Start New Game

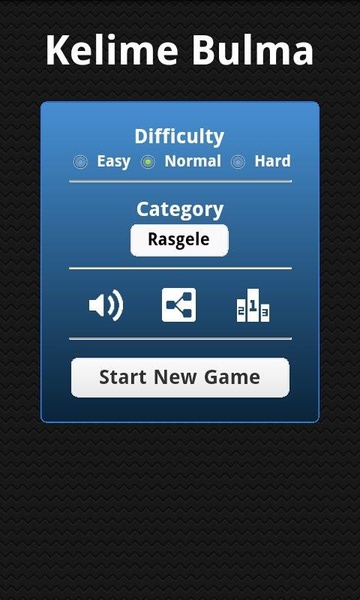(x=180, y=377)
